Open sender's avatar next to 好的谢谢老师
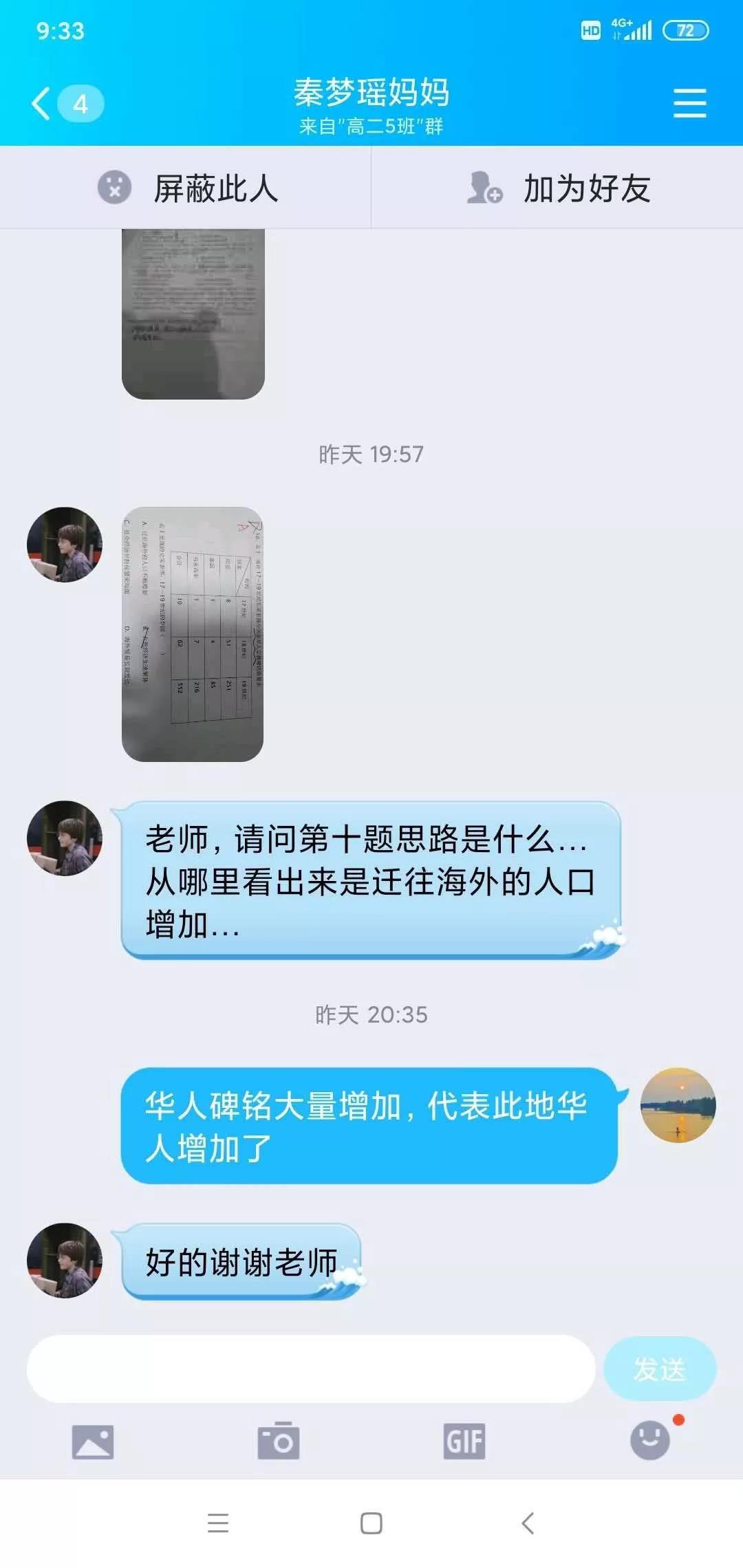This screenshot has width=743, height=1568. coord(65,1260)
